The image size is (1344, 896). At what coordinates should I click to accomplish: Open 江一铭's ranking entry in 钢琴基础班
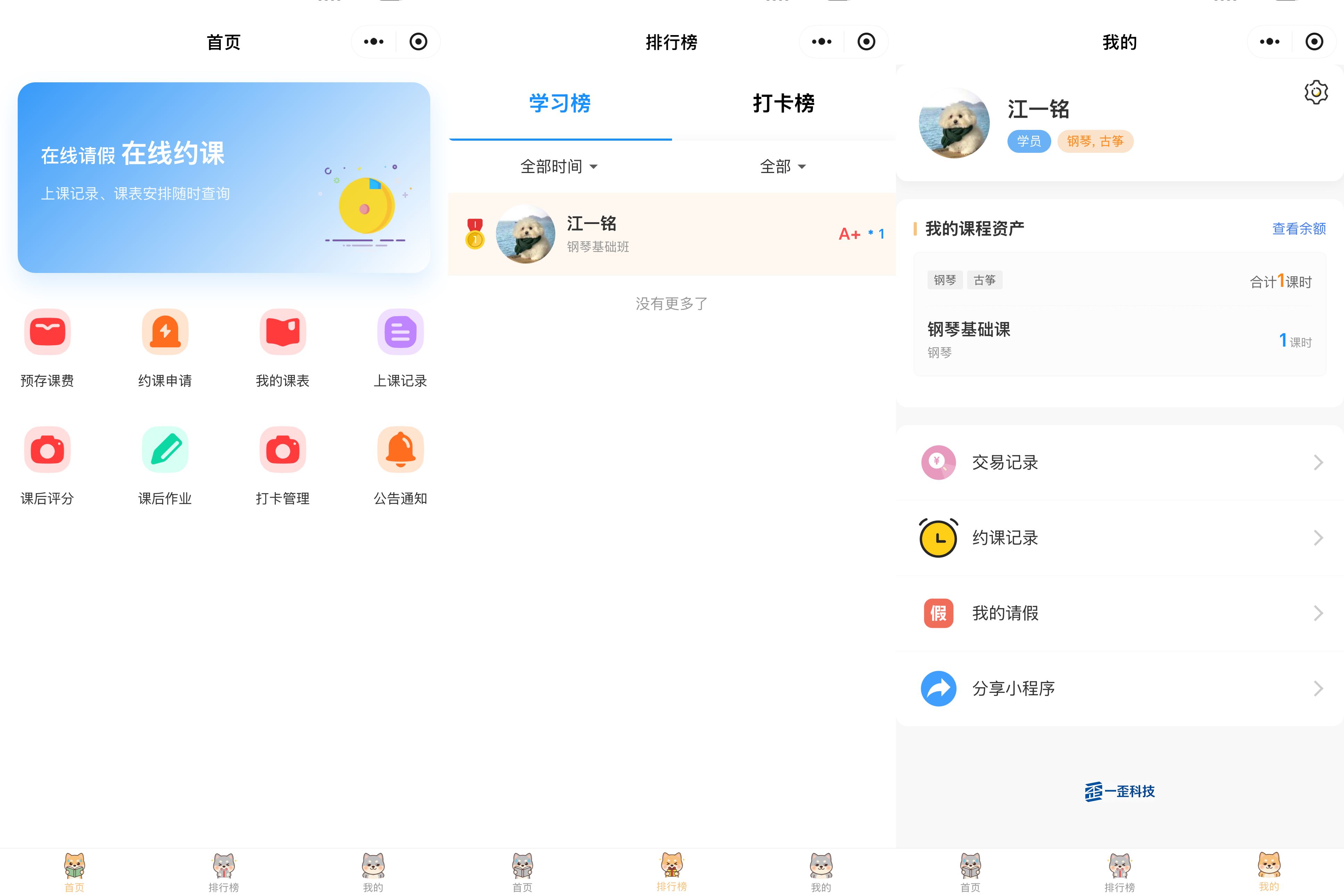671,234
